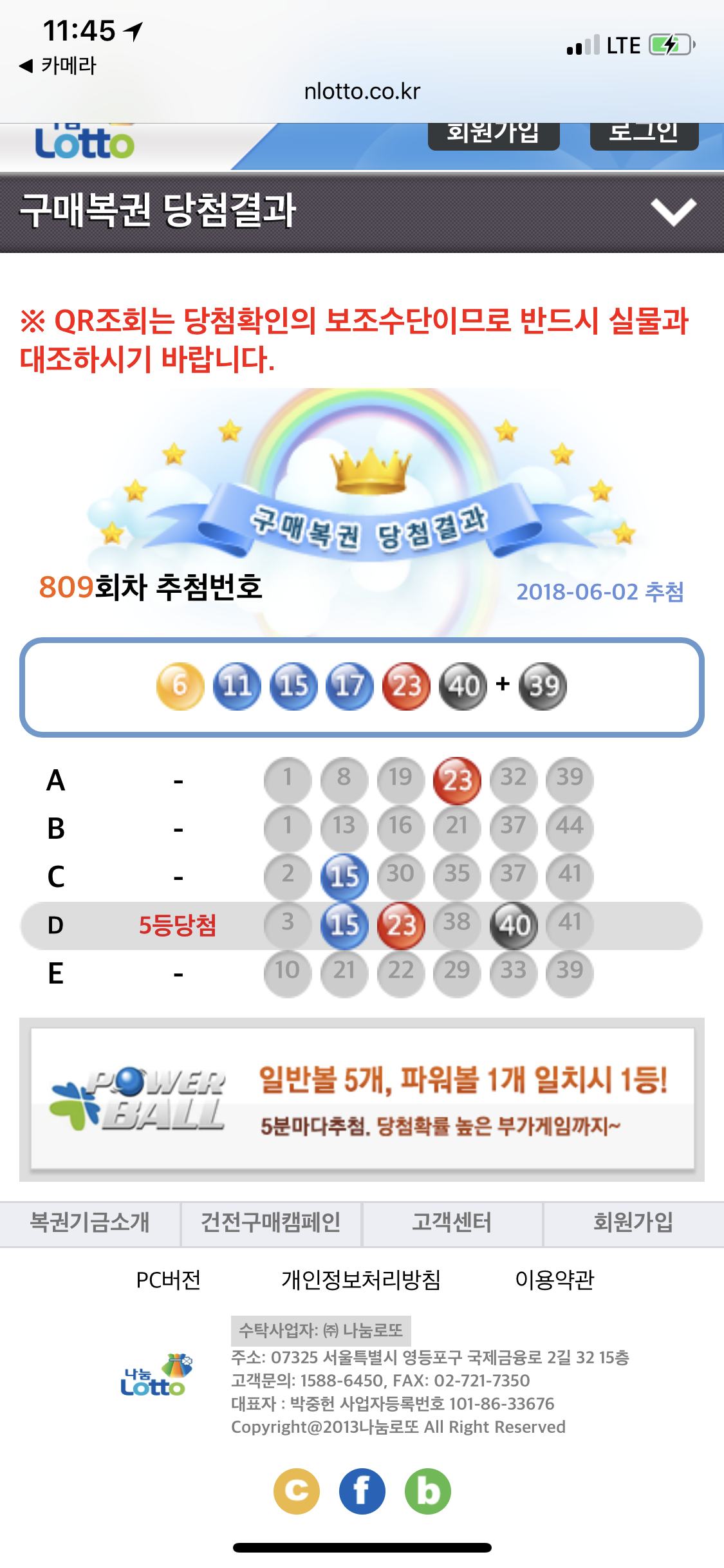View 이용약관
The height and width of the screenshot is (1568, 724).
tap(554, 1280)
